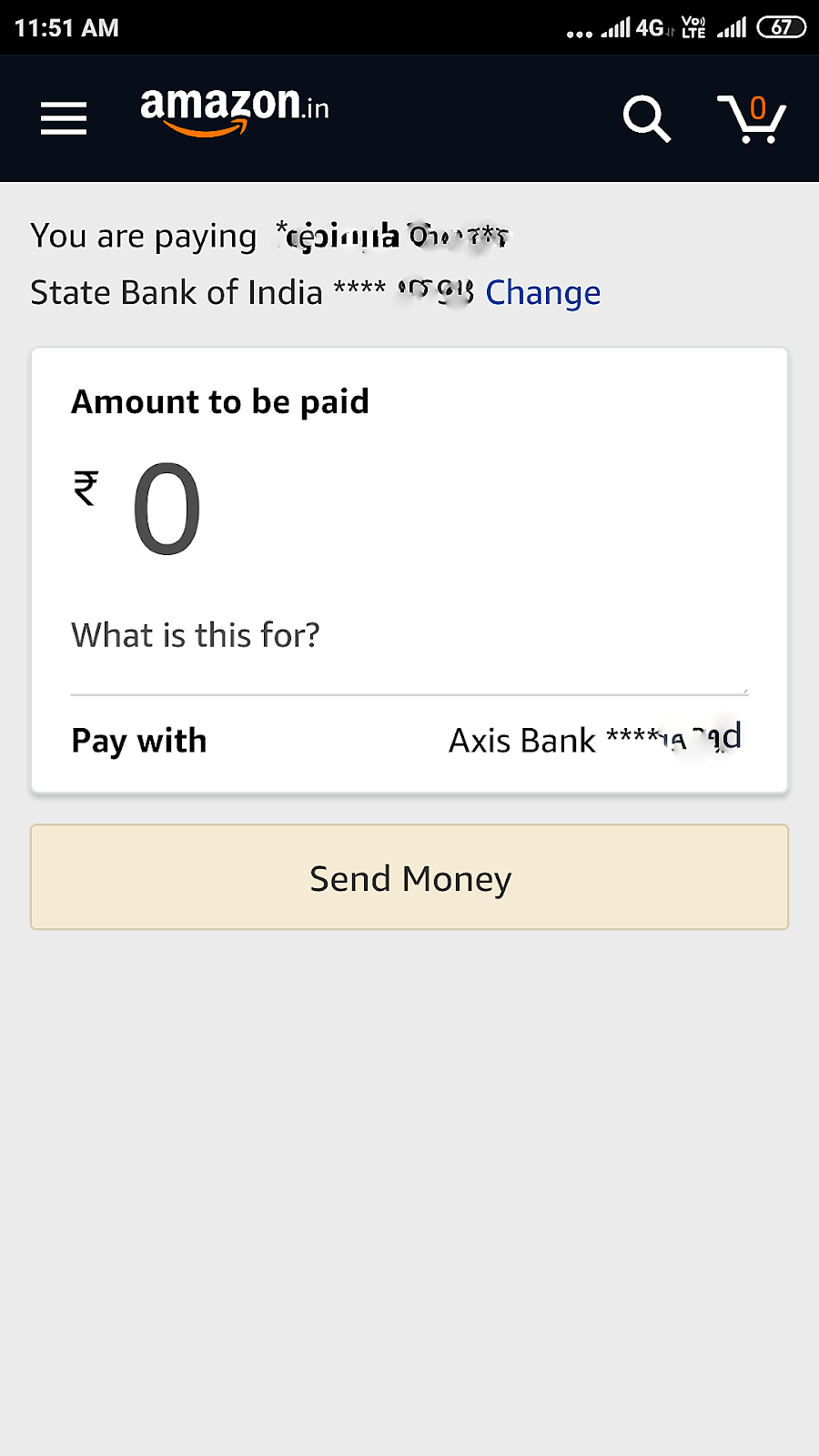Open the search function
819x1456 pixels.
[646, 118]
